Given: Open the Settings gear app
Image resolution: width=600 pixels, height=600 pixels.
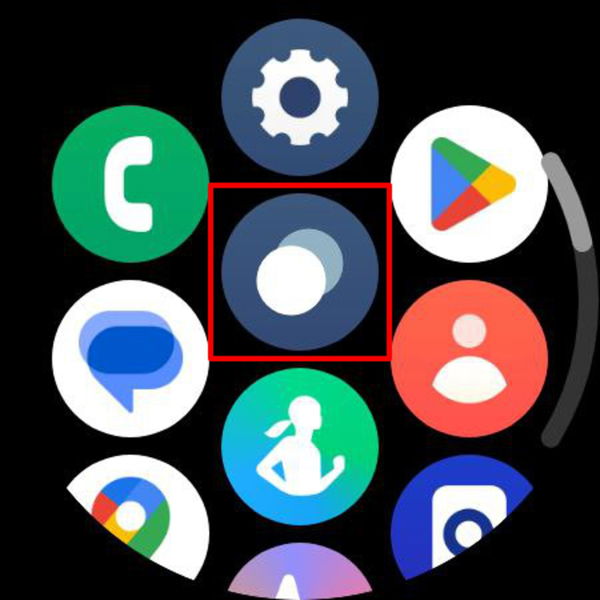Looking at the screenshot, I should click(x=300, y=97).
